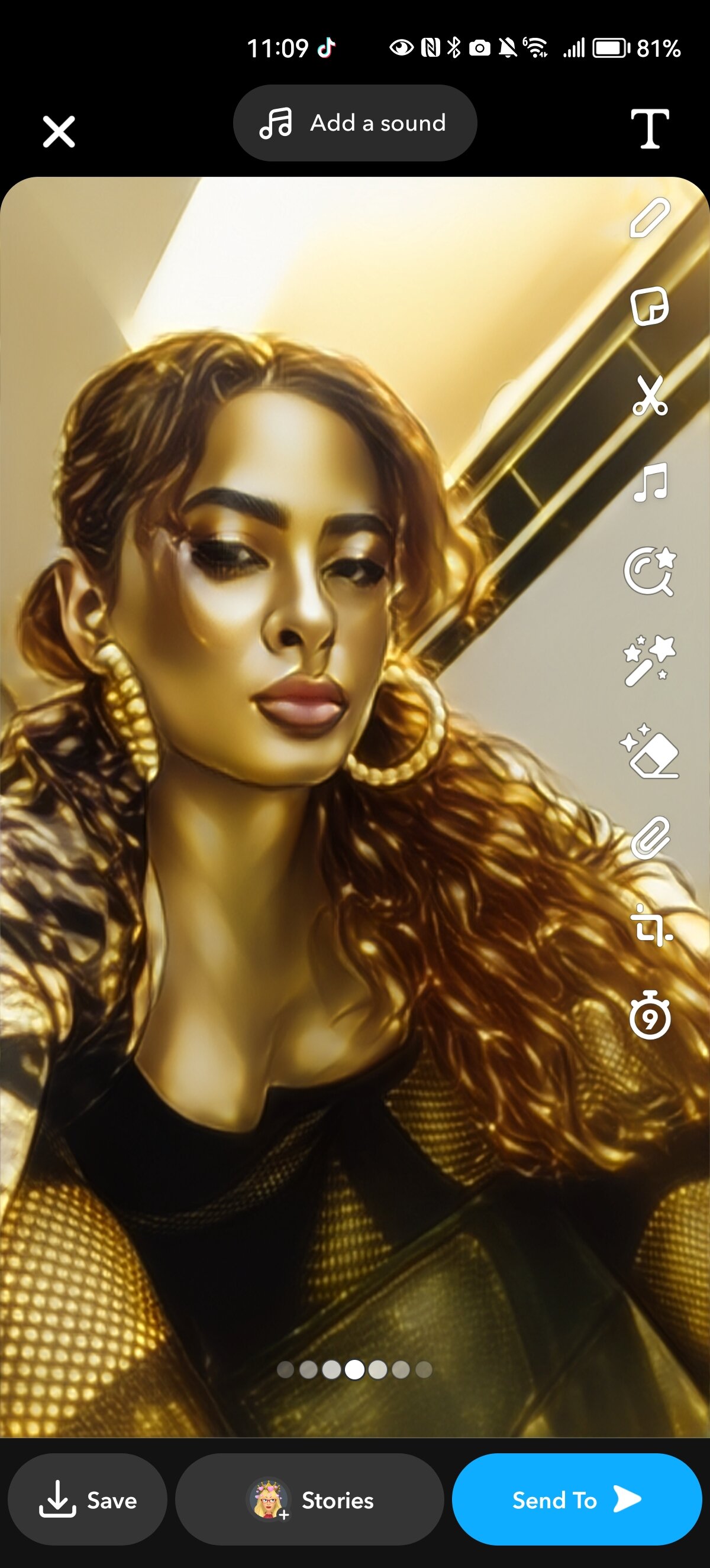The image size is (710, 1568).
Task: Tap the lens search icon with stars
Action: point(649,571)
